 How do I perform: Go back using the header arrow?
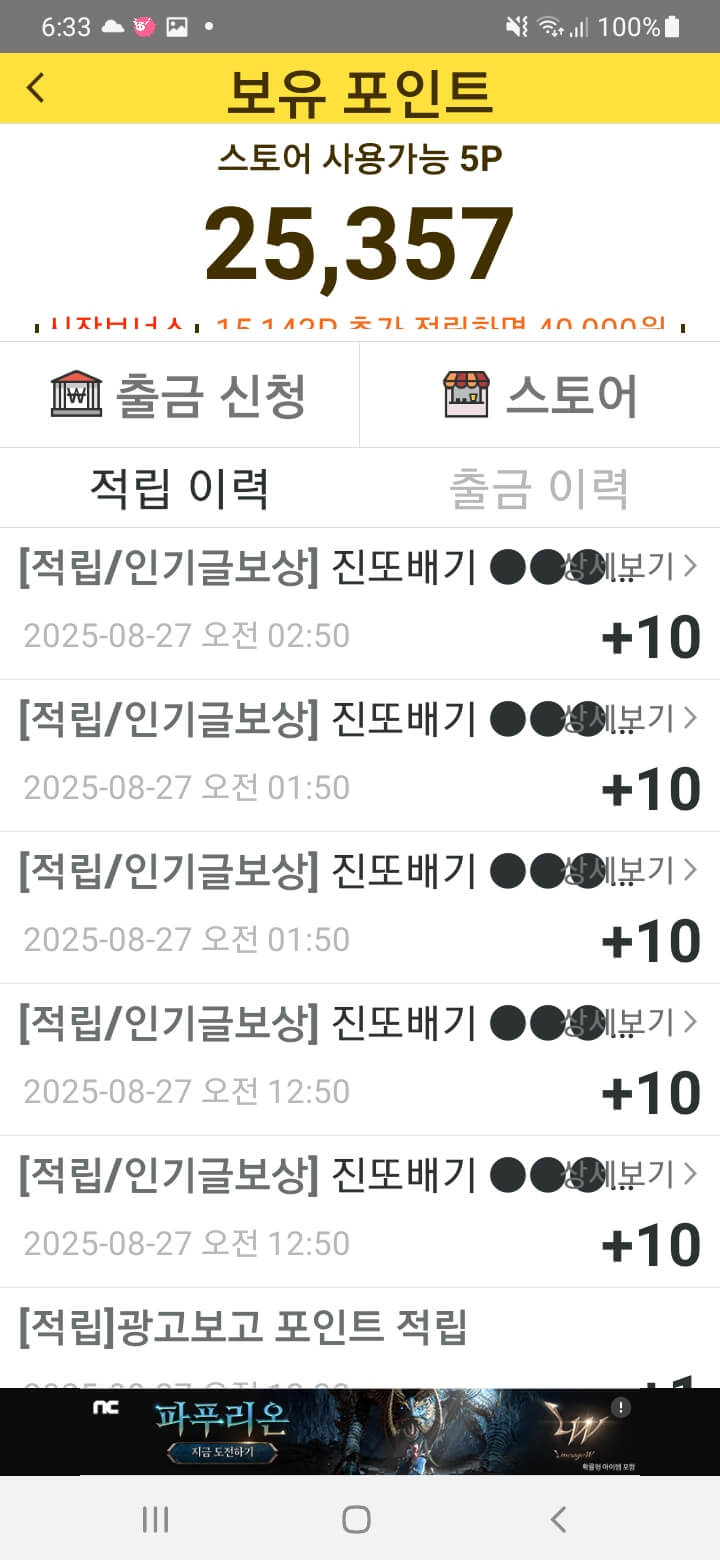(x=36, y=88)
